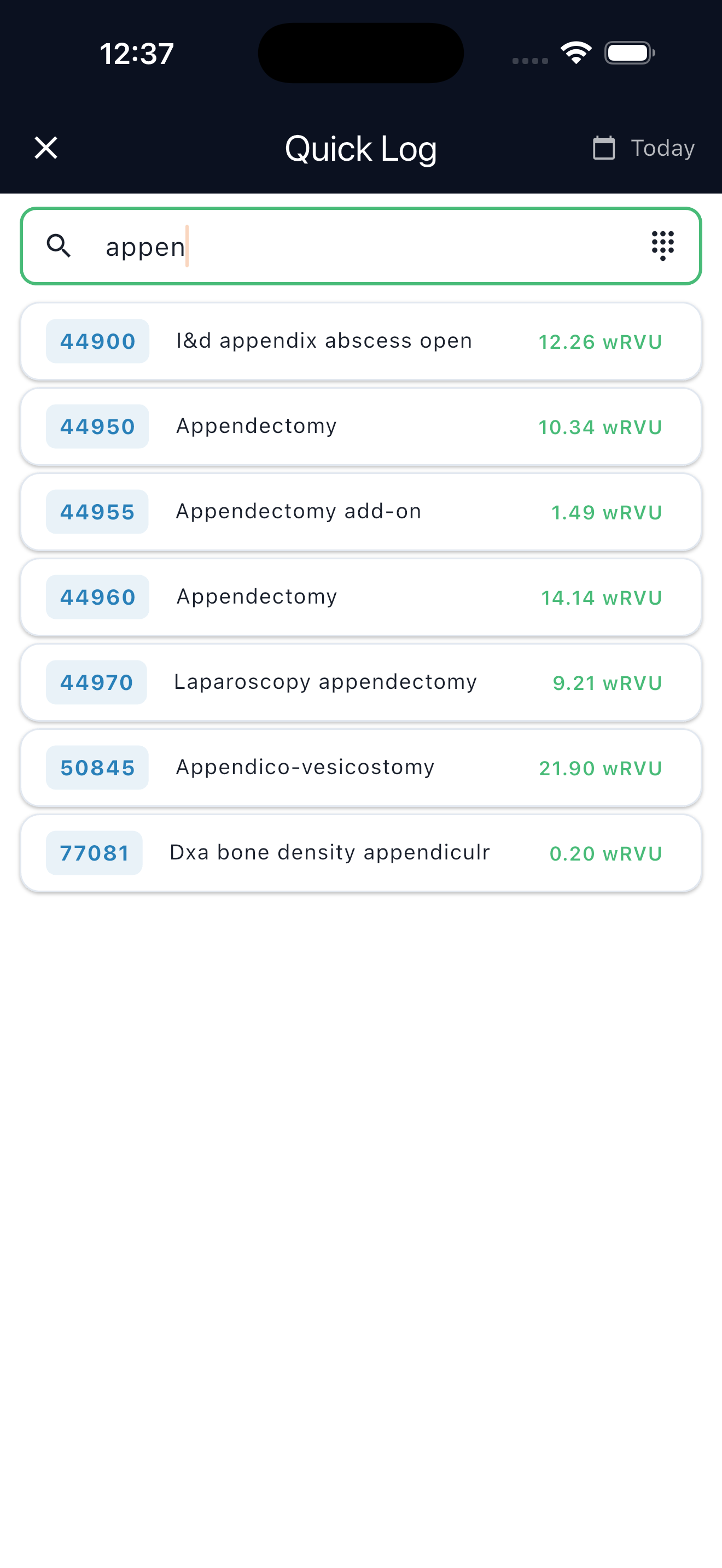722x1568 pixels.
Task: Select 44955 Appendectomy add-on
Action: (360, 512)
